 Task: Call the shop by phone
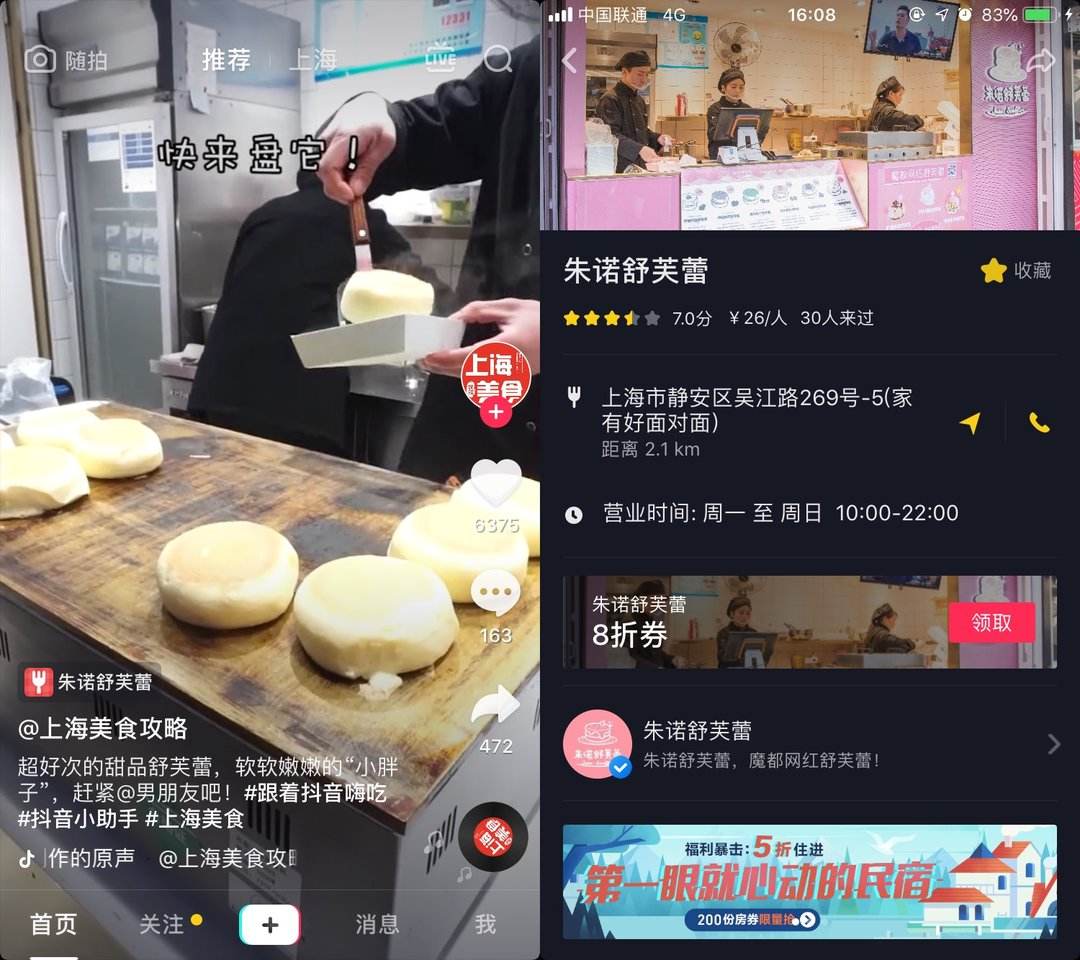click(x=1039, y=423)
